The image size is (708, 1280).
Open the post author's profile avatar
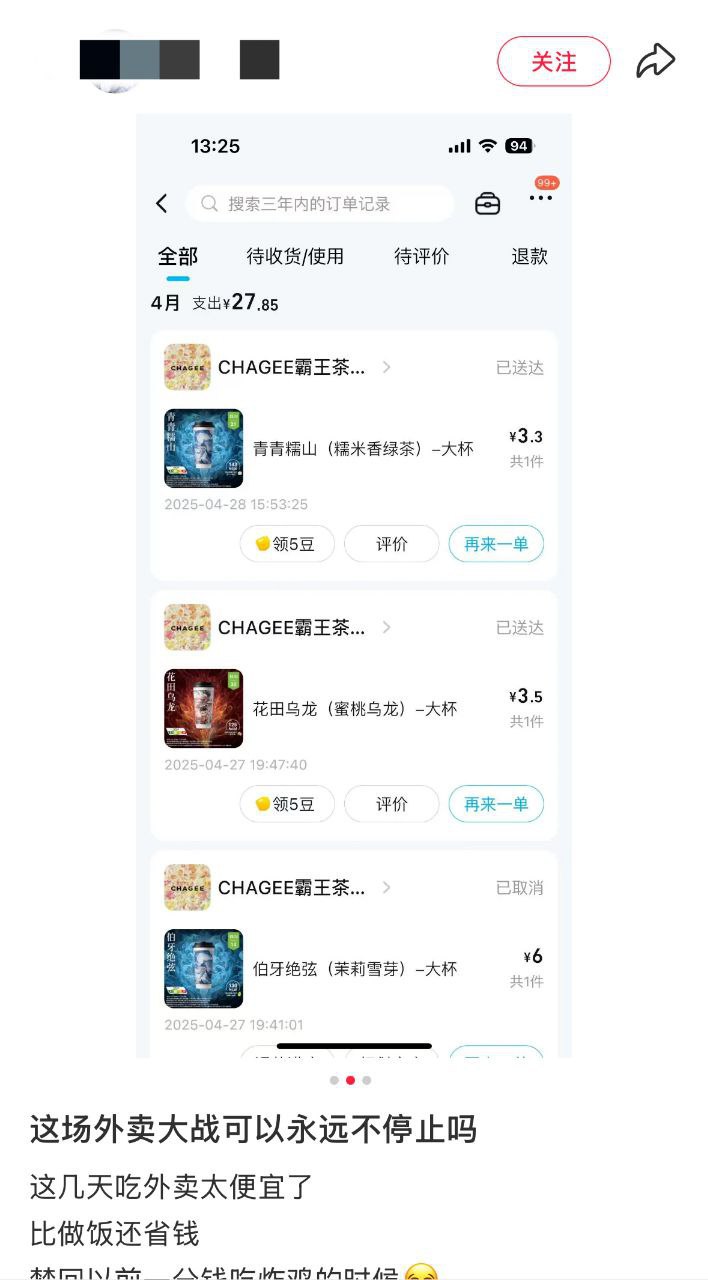coord(113,62)
